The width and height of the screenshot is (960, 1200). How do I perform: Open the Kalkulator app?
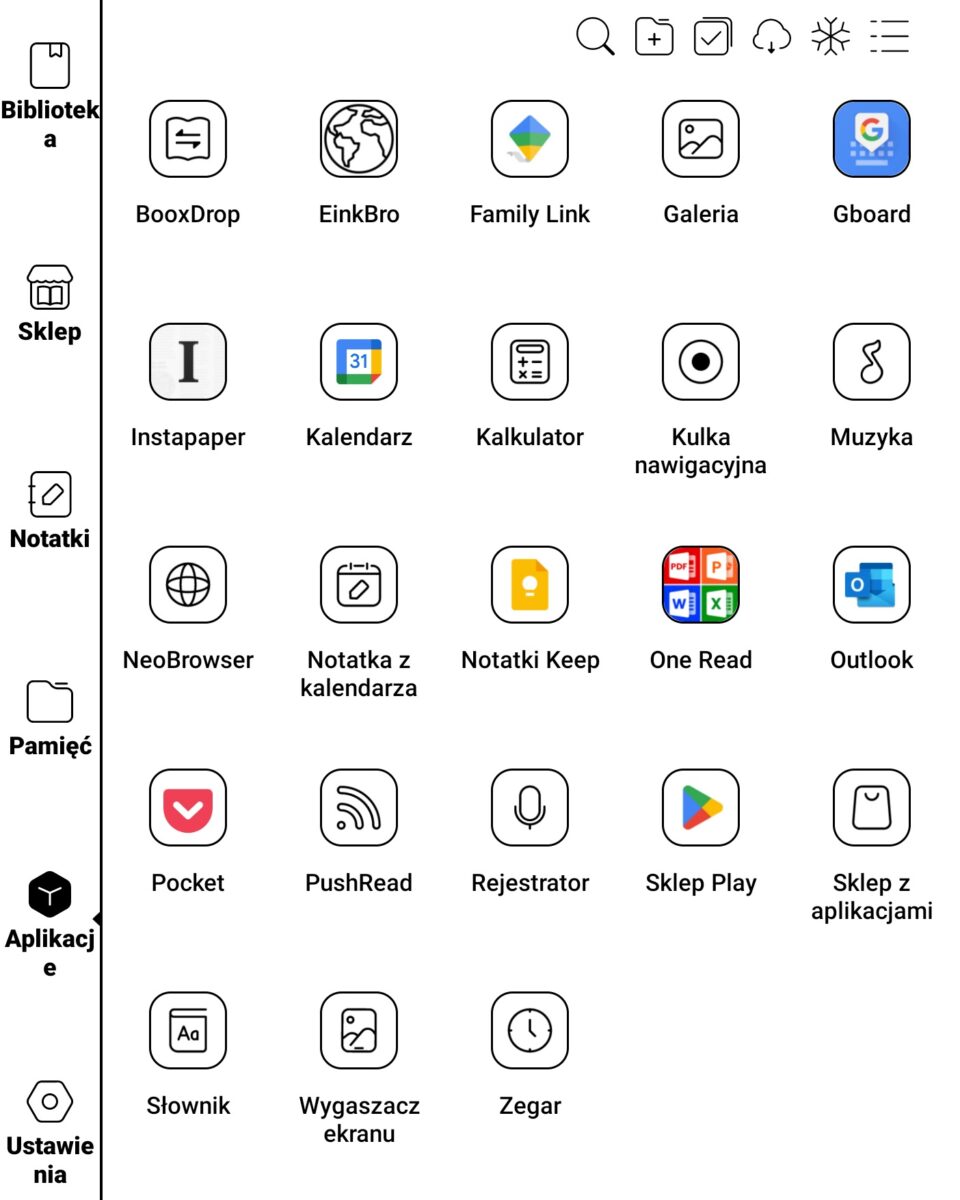pos(530,362)
